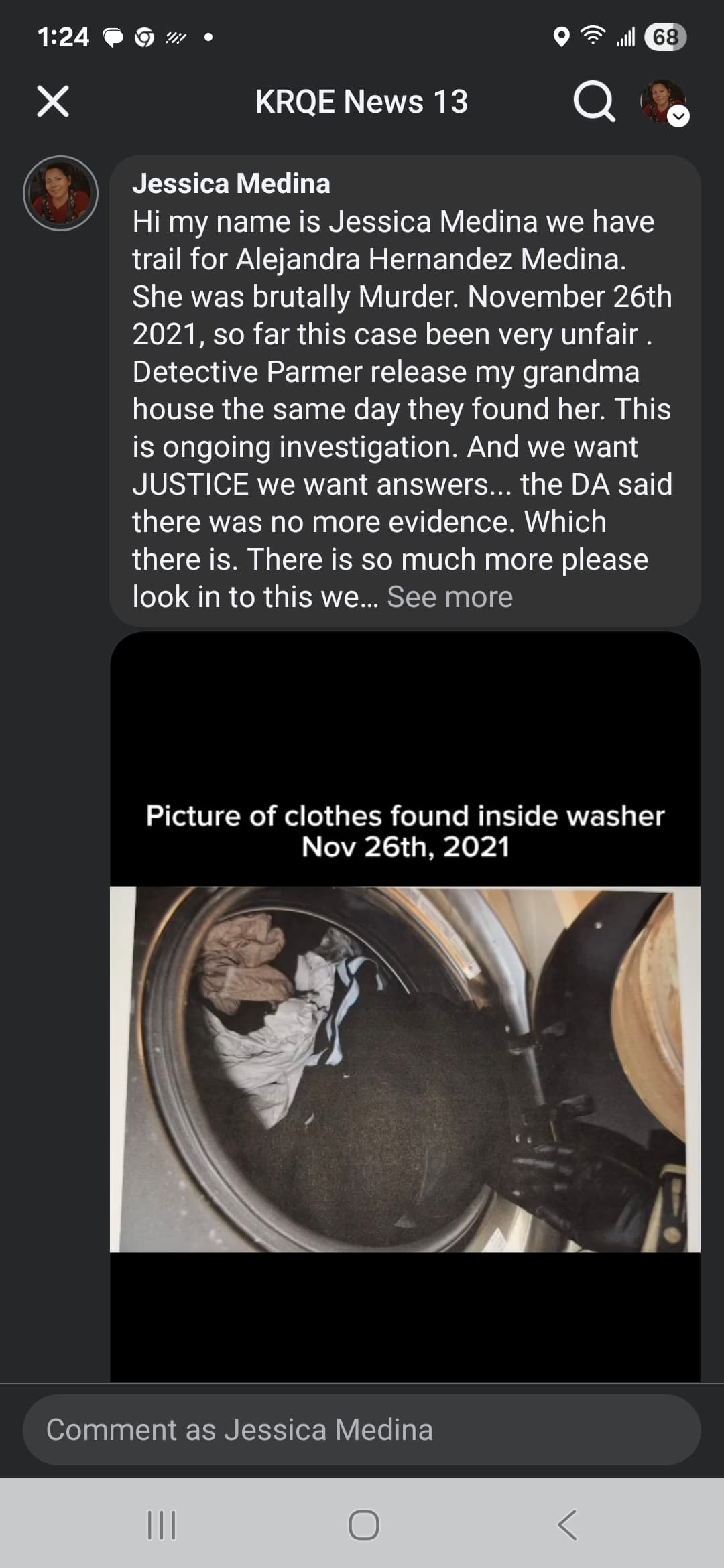Open the Jessica Medina commenter name
The height and width of the screenshot is (1568, 724).
click(x=231, y=184)
